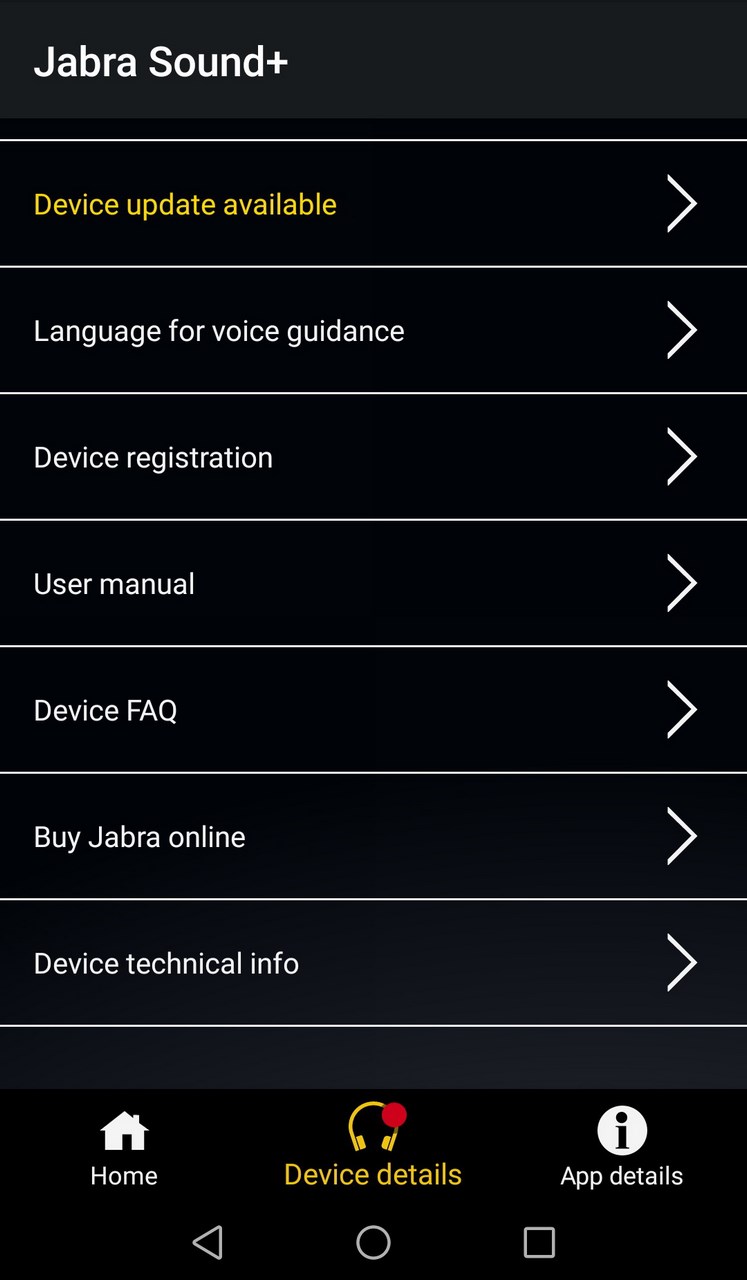Select Buy Jabra online

click(373, 836)
